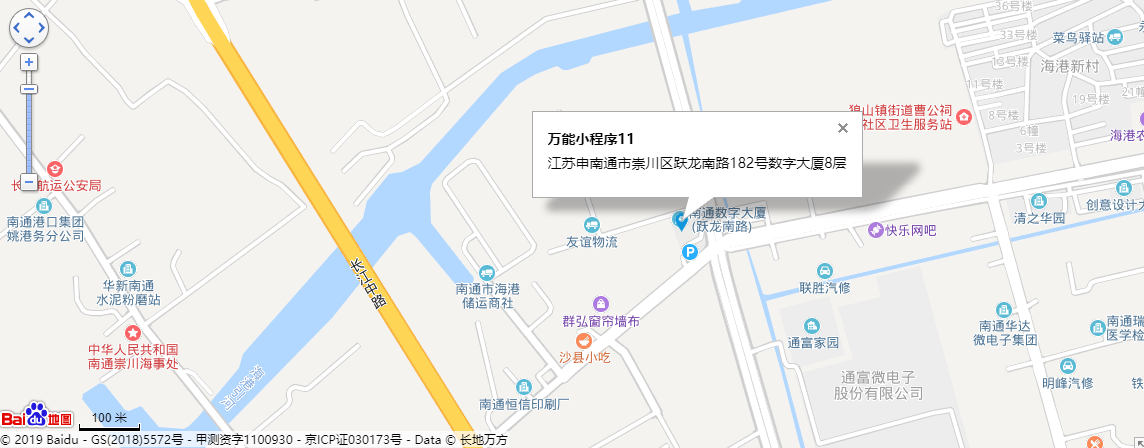Select the 群弘窗帘墙布 map point
The height and width of the screenshot is (448, 1144).
599,303
